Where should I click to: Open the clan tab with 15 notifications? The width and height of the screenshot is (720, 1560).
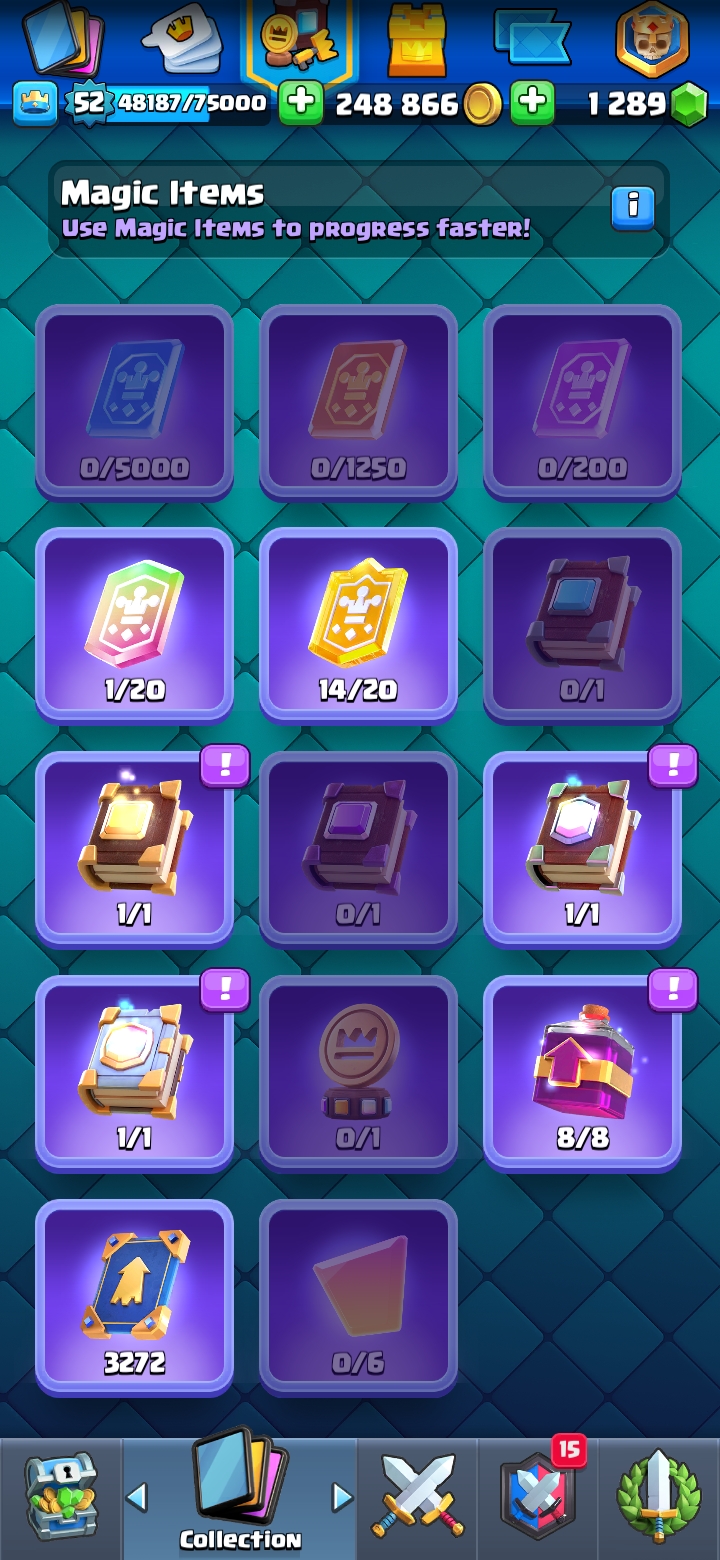click(x=538, y=1497)
